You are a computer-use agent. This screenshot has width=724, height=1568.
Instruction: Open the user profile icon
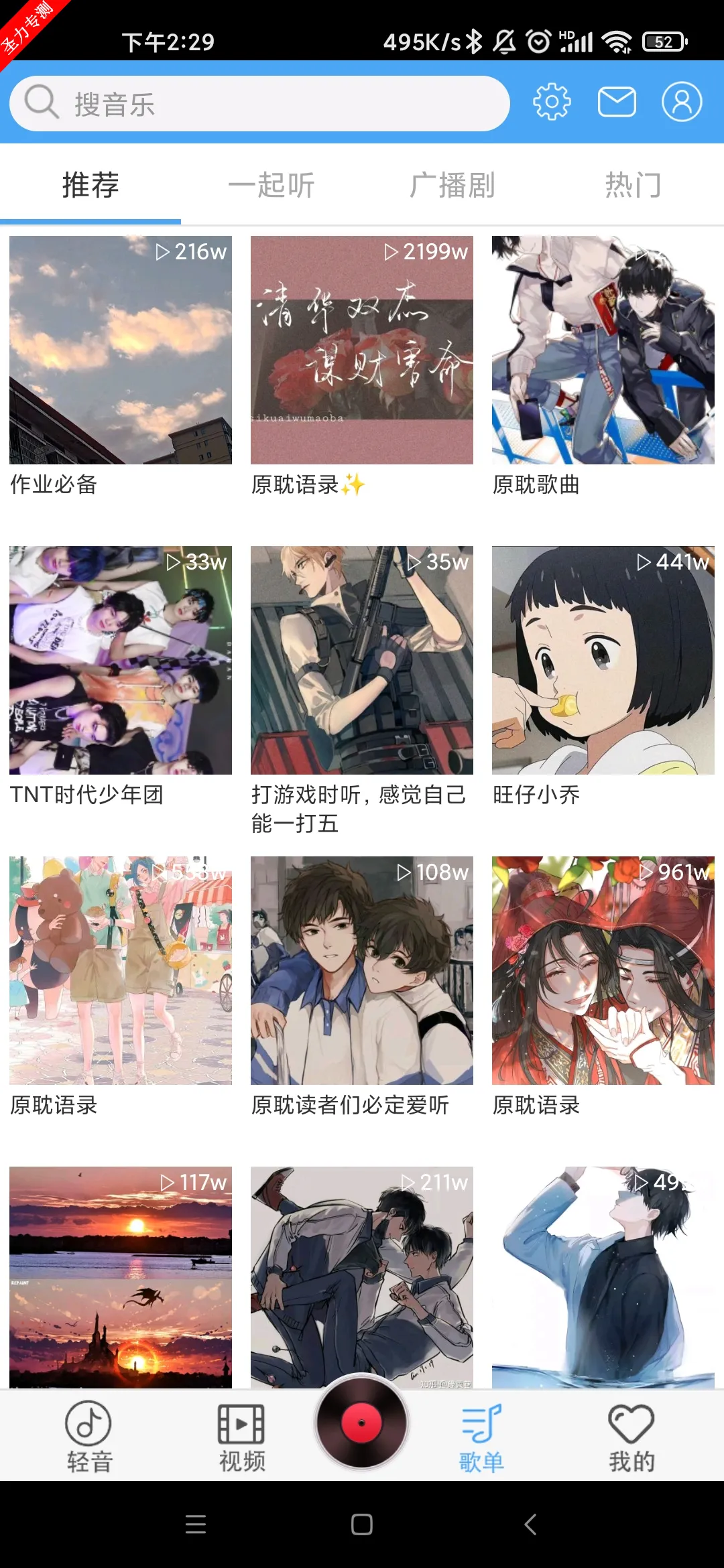(x=682, y=103)
